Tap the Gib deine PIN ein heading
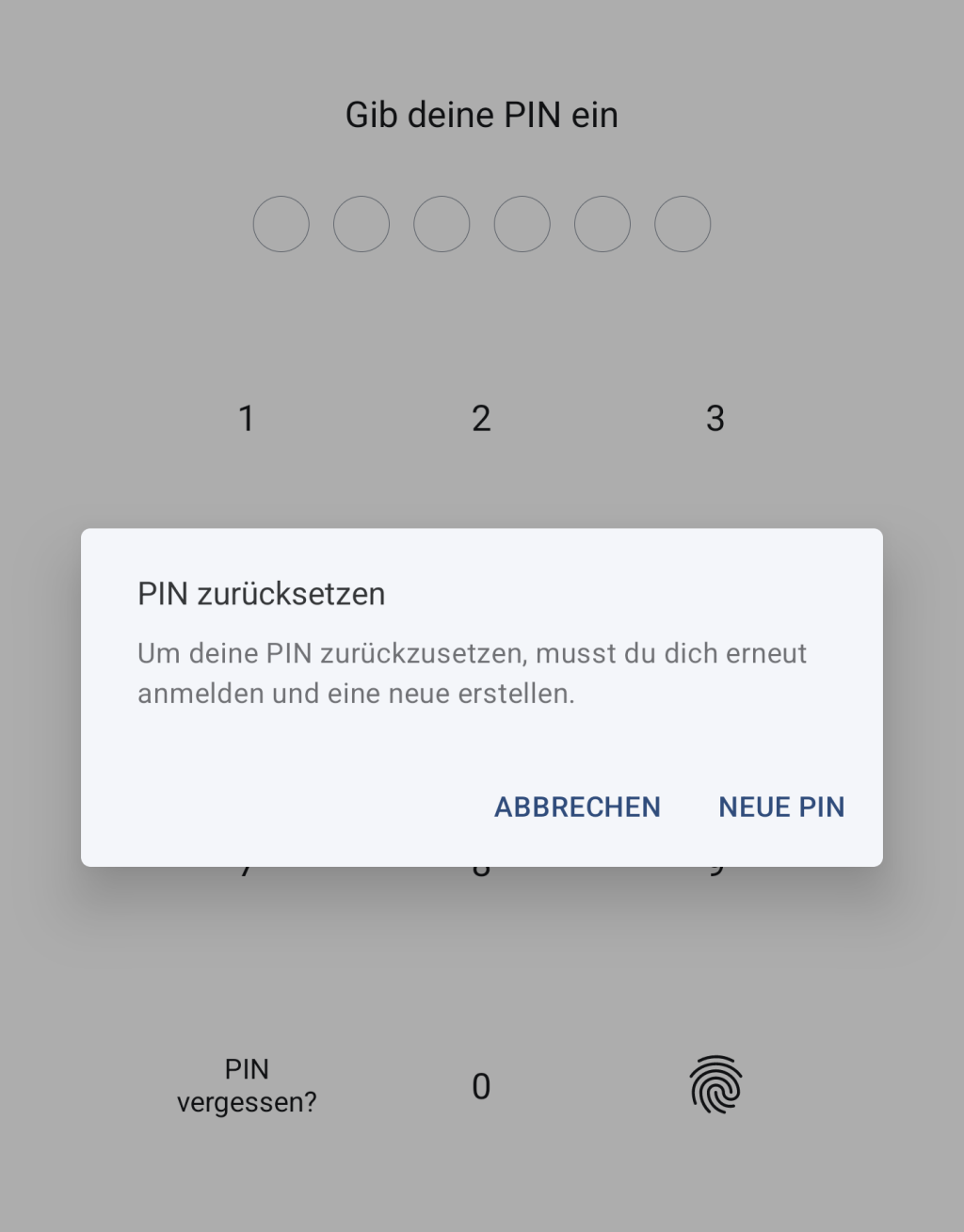Image resolution: width=964 pixels, height=1232 pixels. click(x=481, y=114)
